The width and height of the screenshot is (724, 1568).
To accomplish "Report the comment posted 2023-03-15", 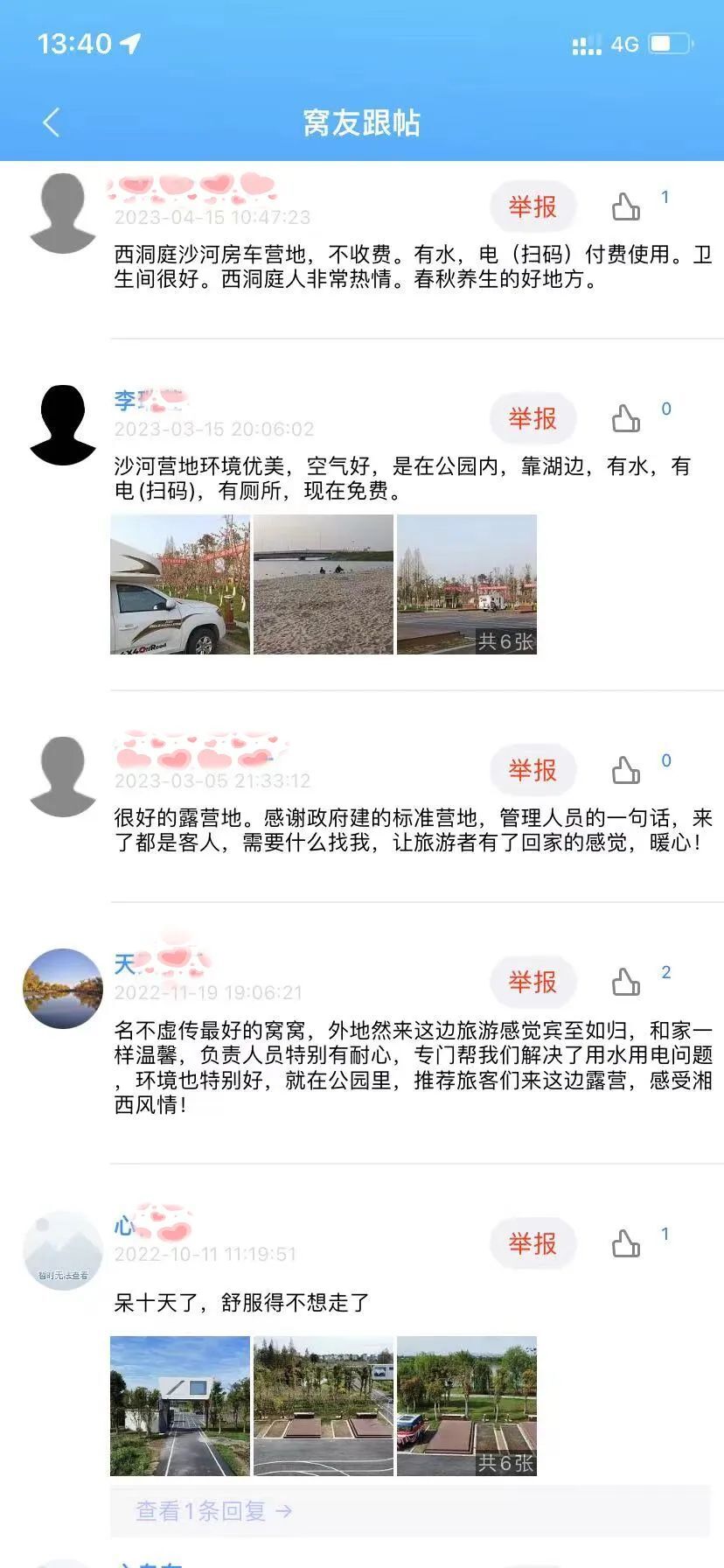I will [x=533, y=419].
